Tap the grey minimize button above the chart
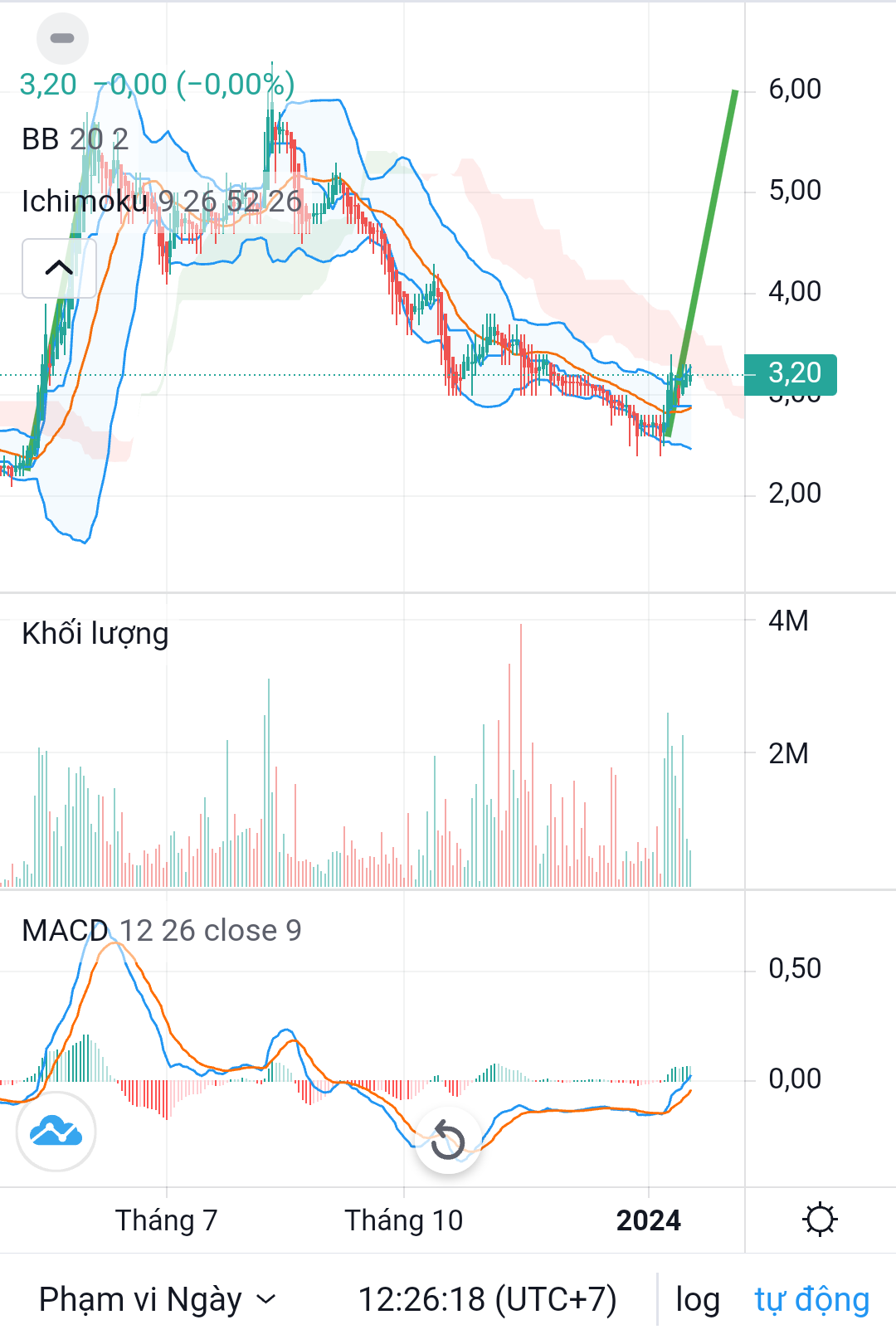Viewport: 896px width, 1344px height. [x=62, y=38]
